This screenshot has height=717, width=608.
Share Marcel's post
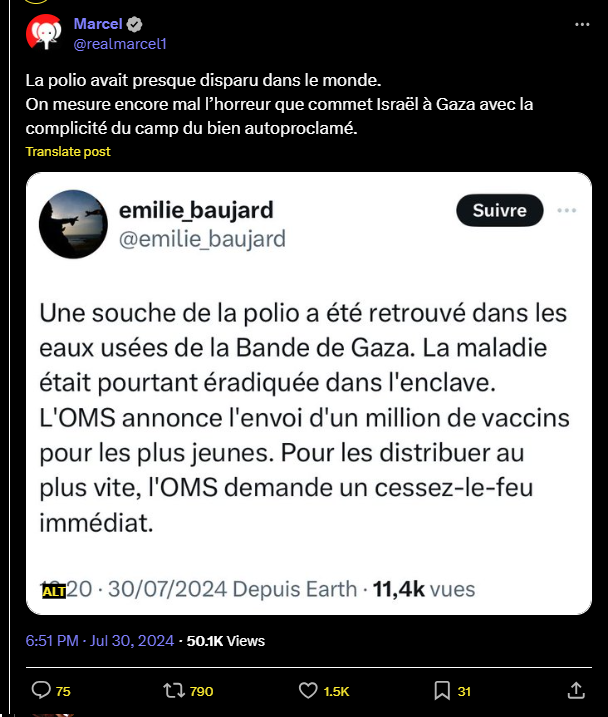[x=576, y=691]
